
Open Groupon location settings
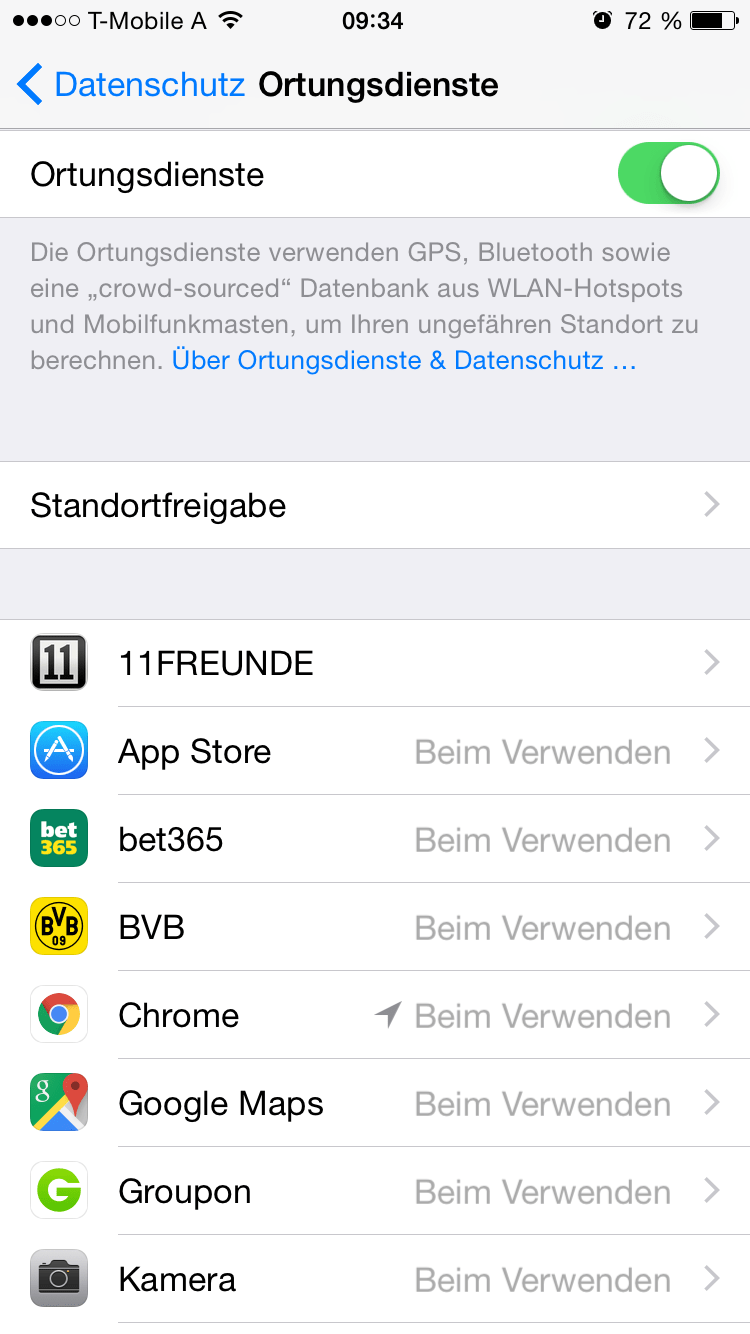[x=375, y=1191]
